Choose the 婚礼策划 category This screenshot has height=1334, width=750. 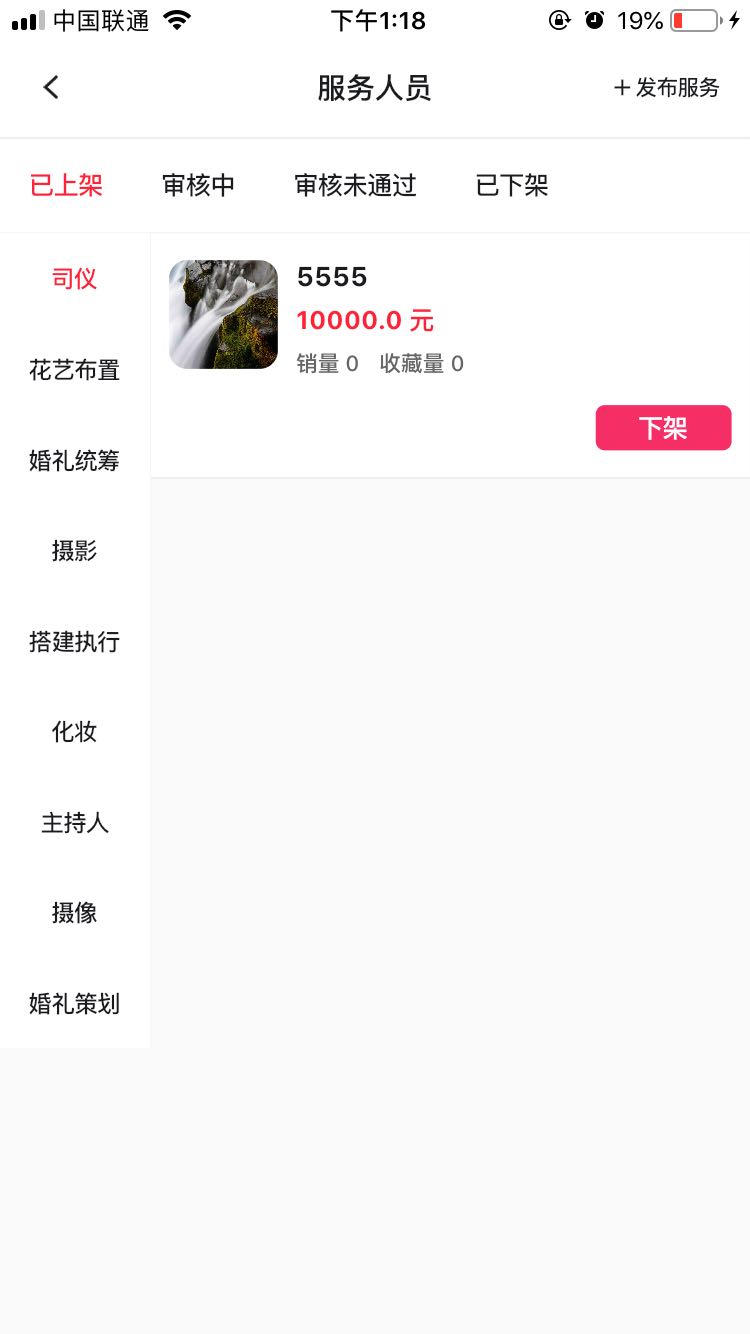point(75,1004)
